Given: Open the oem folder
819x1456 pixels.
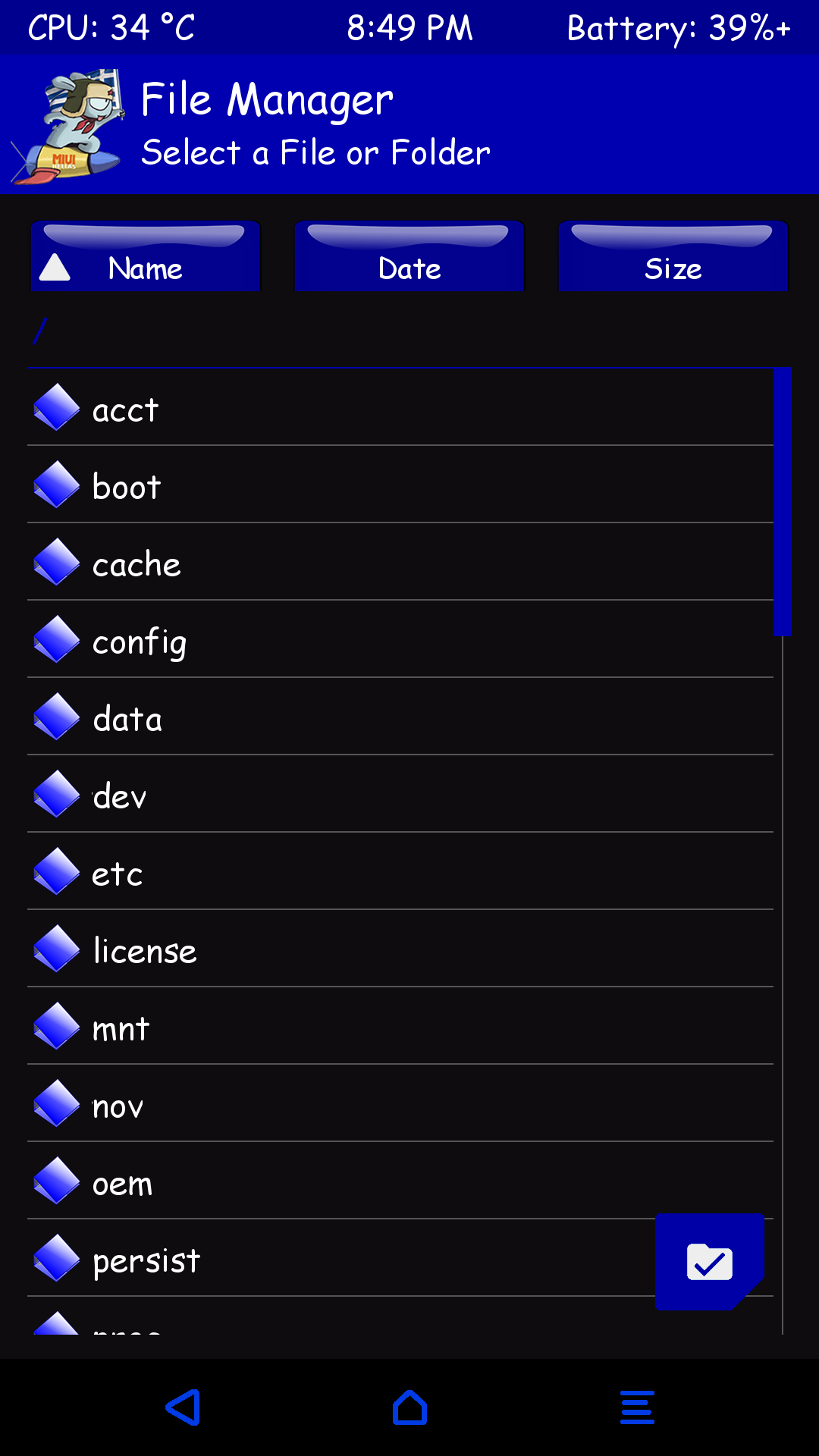Looking at the screenshot, I should click(x=400, y=1181).
